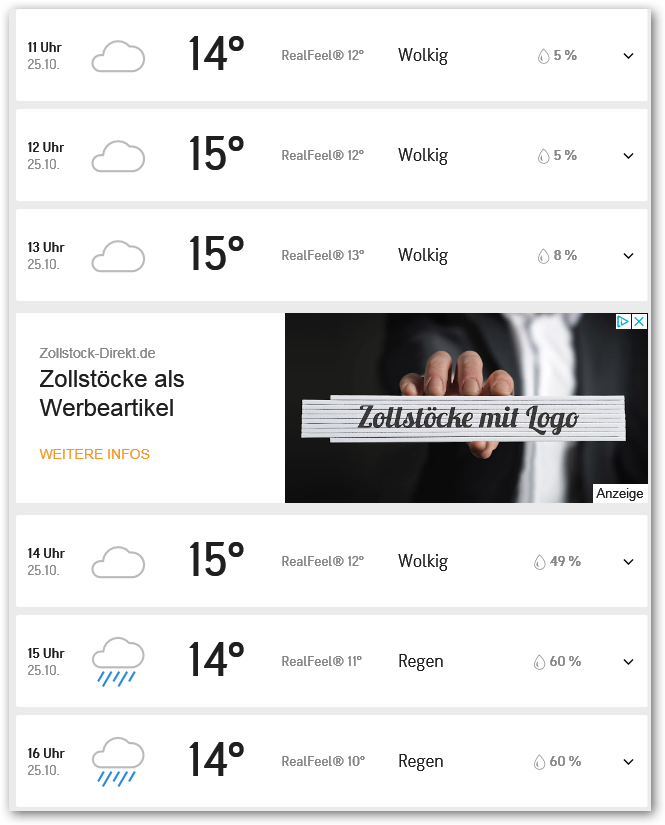Viewport: 665px width, 825px height.
Task: Close the Zollstock ad with X
Action: click(x=640, y=322)
